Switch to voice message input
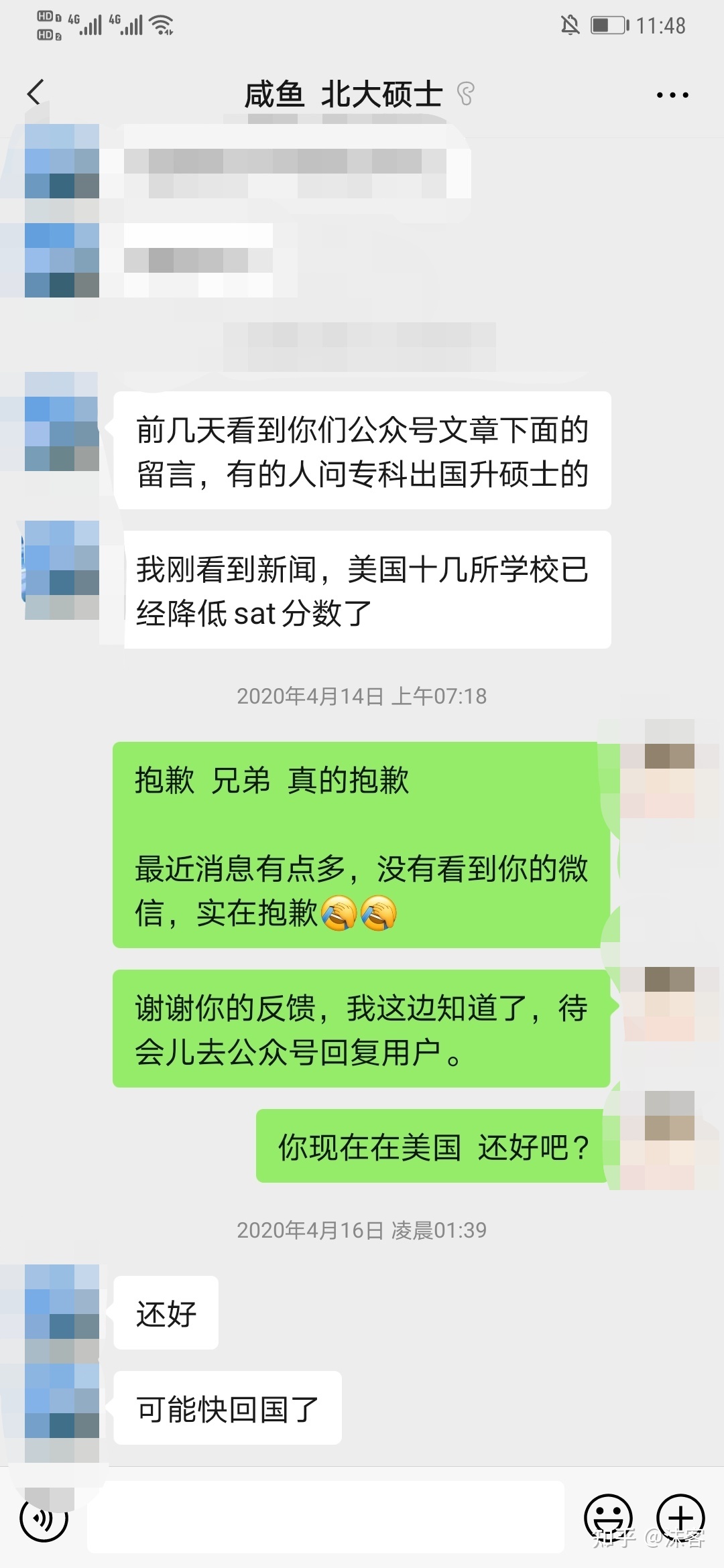Image resolution: width=724 pixels, height=1568 pixels. click(x=44, y=1518)
